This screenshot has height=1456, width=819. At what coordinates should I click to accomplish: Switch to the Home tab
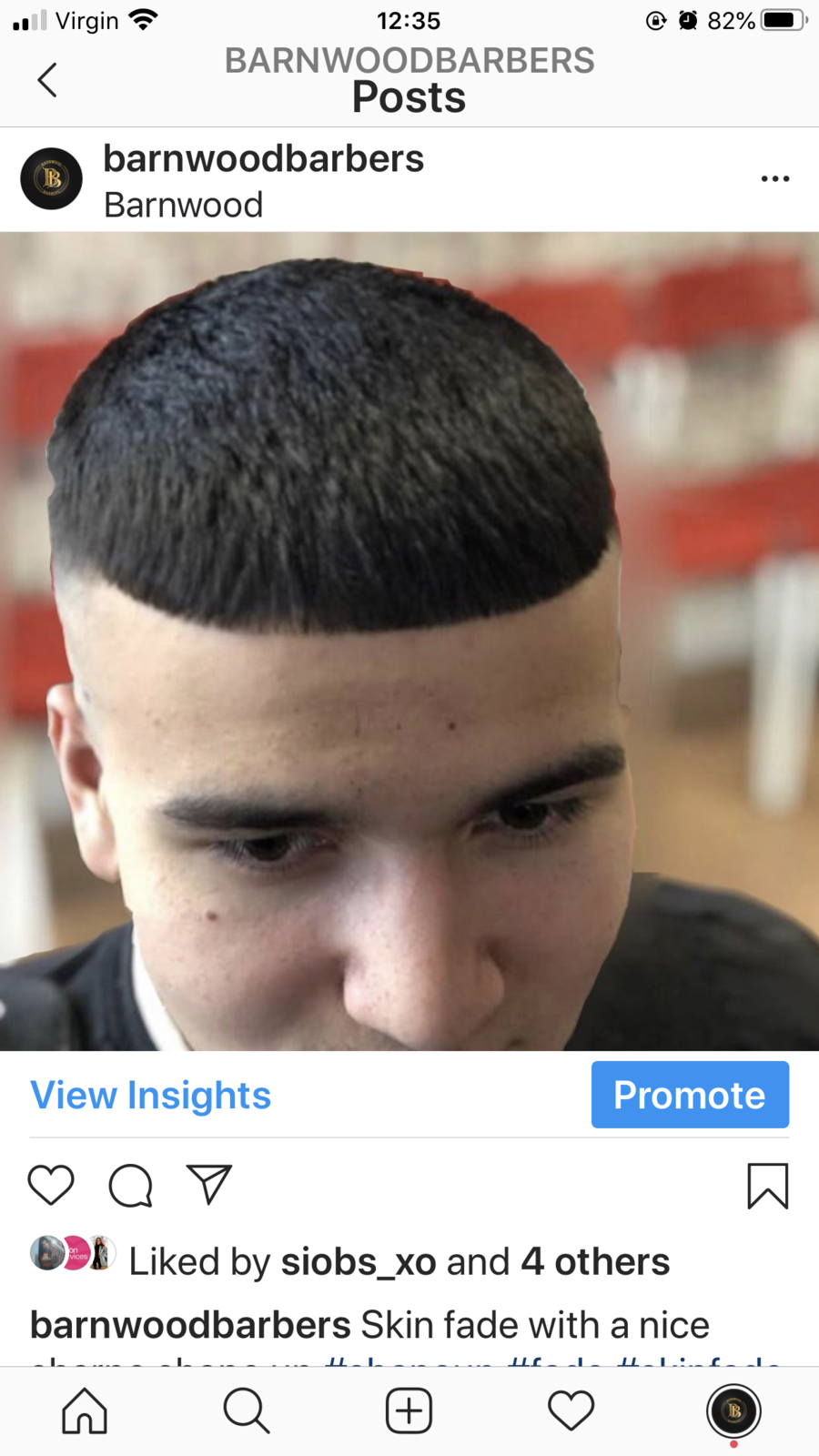[x=85, y=1410]
